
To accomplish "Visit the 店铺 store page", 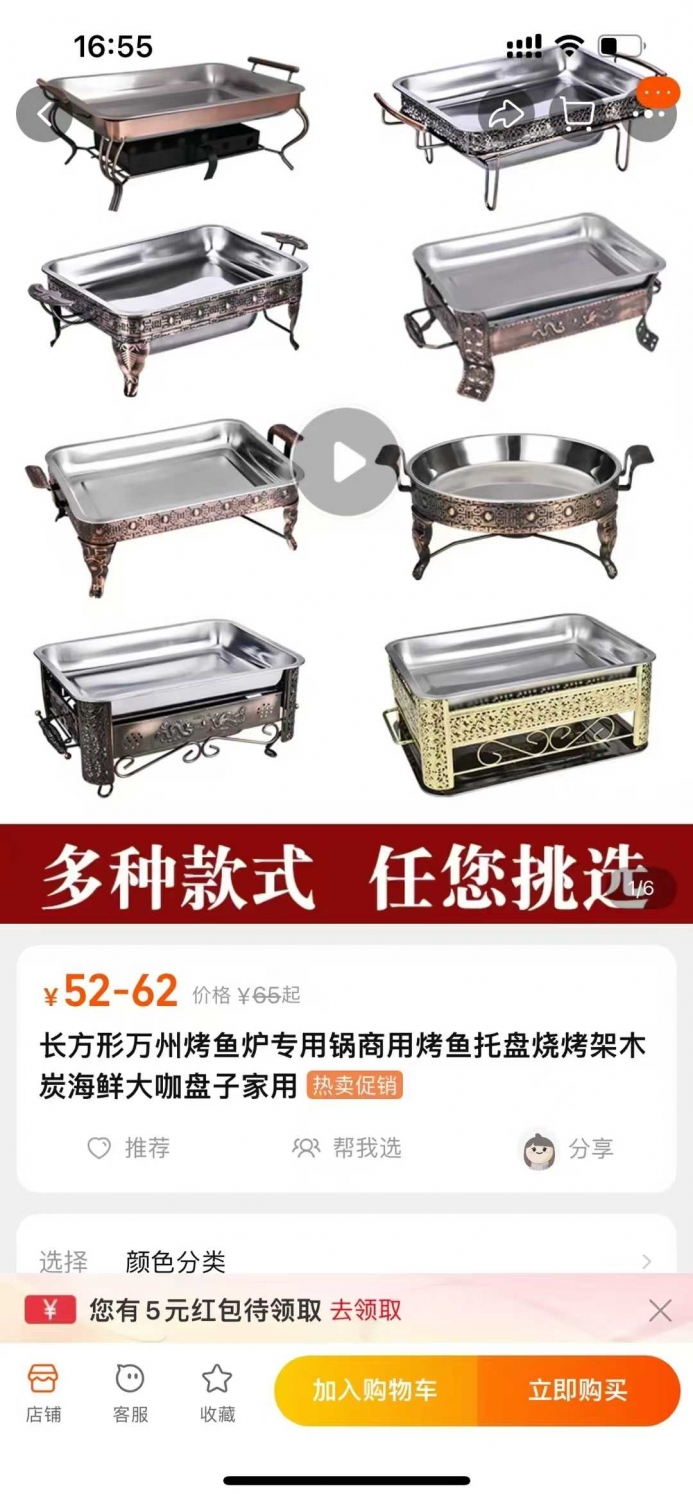I will tap(43, 1392).
